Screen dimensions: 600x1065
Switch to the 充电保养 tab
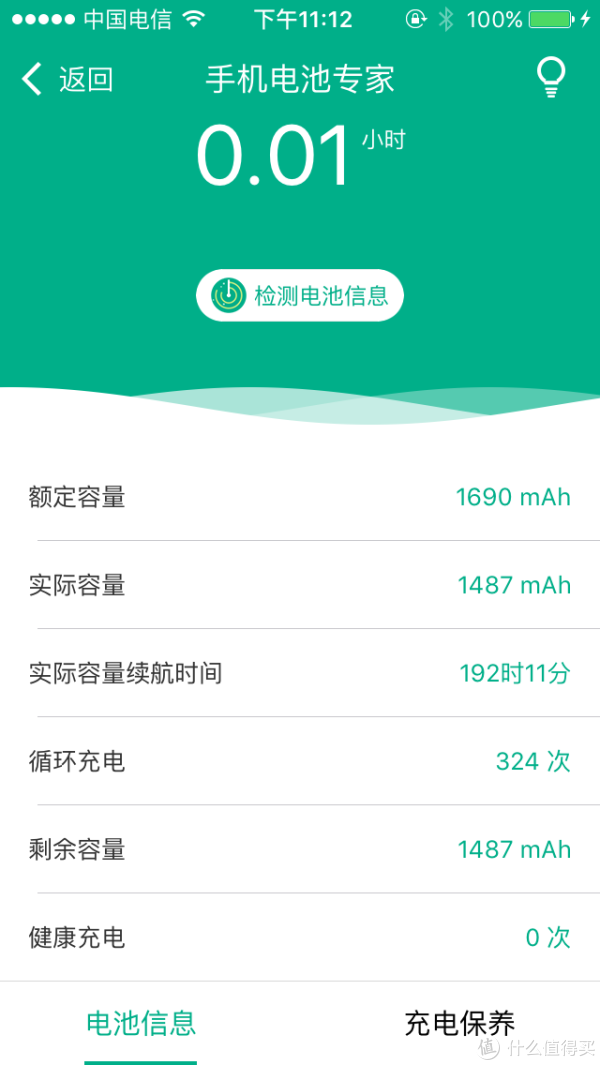[x=459, y=1023]
